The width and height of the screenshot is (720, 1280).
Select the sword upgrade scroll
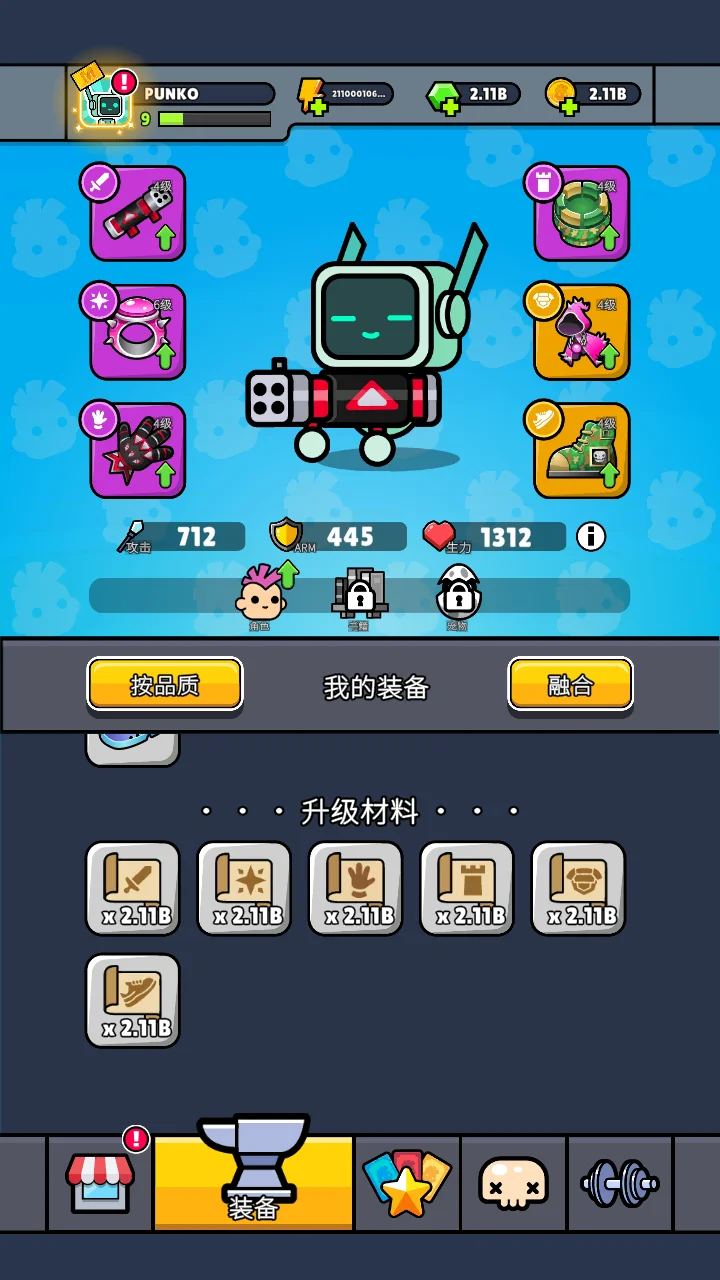pos(133,888)
